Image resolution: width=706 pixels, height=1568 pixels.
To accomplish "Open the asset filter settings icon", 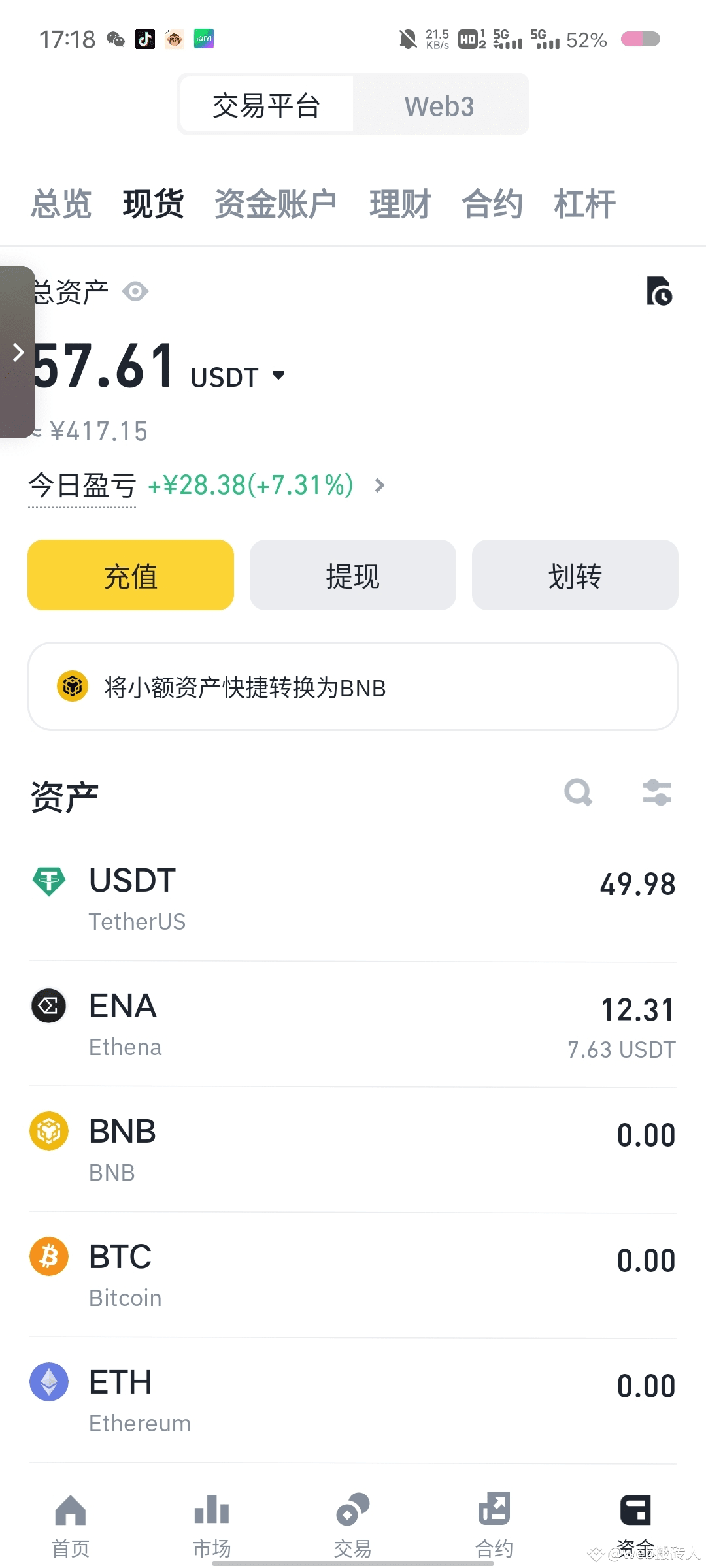I will coord(657,793).
